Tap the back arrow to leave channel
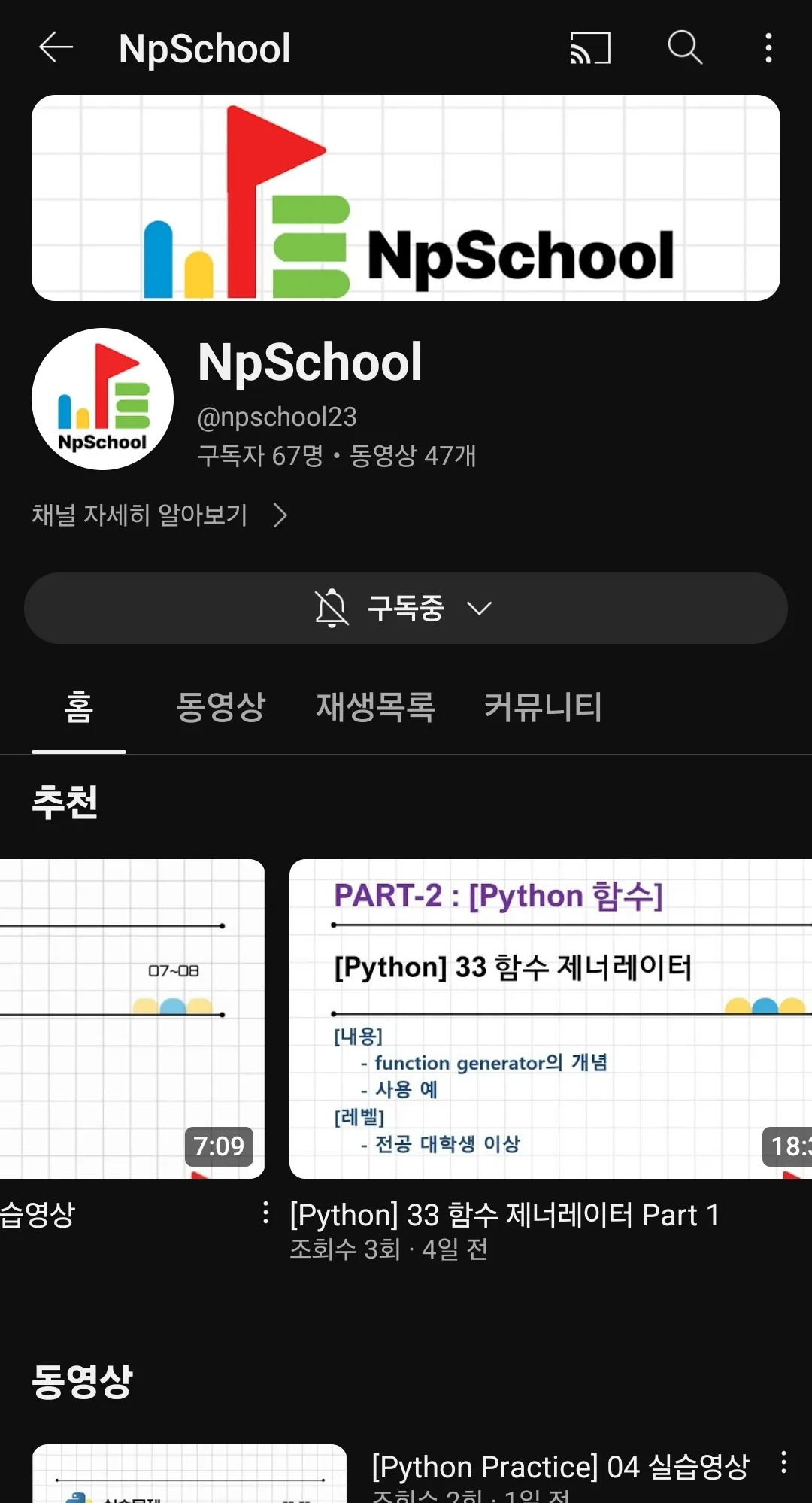Screen dimensions: 812x1503 (53, 47)
